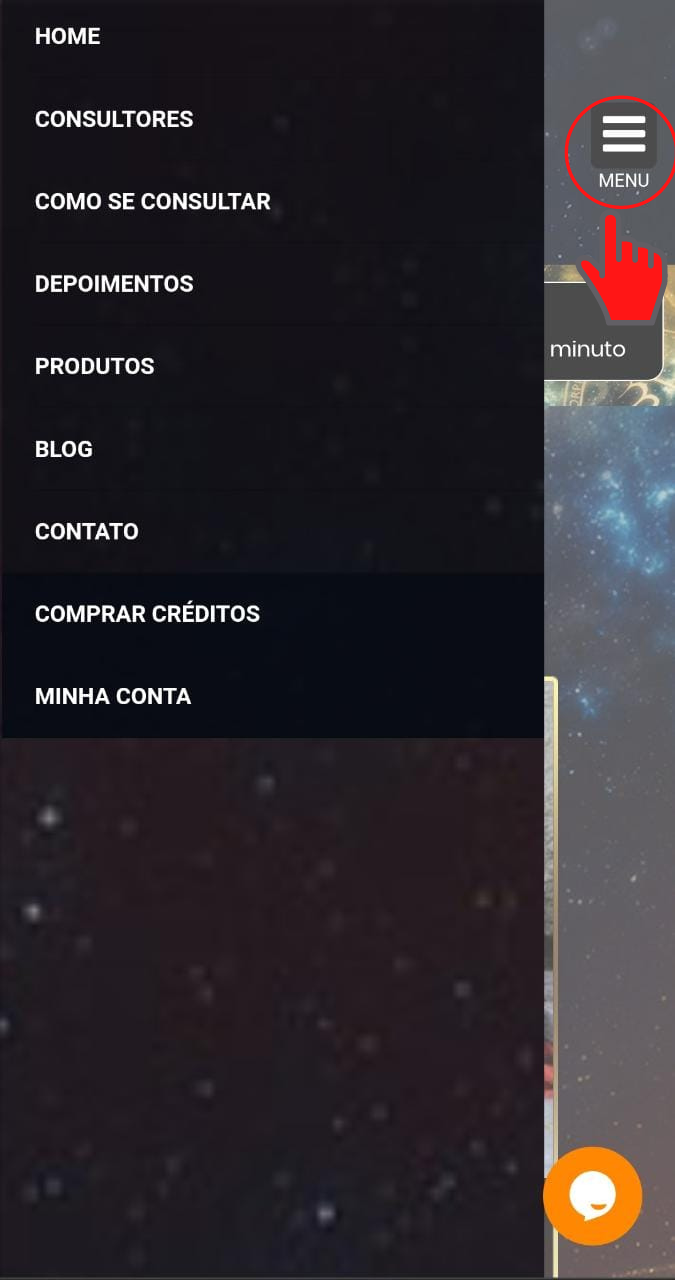Visit the Blog
Image resolution: width=675 pixels, height=1280 pixels.
pos(64,449)
